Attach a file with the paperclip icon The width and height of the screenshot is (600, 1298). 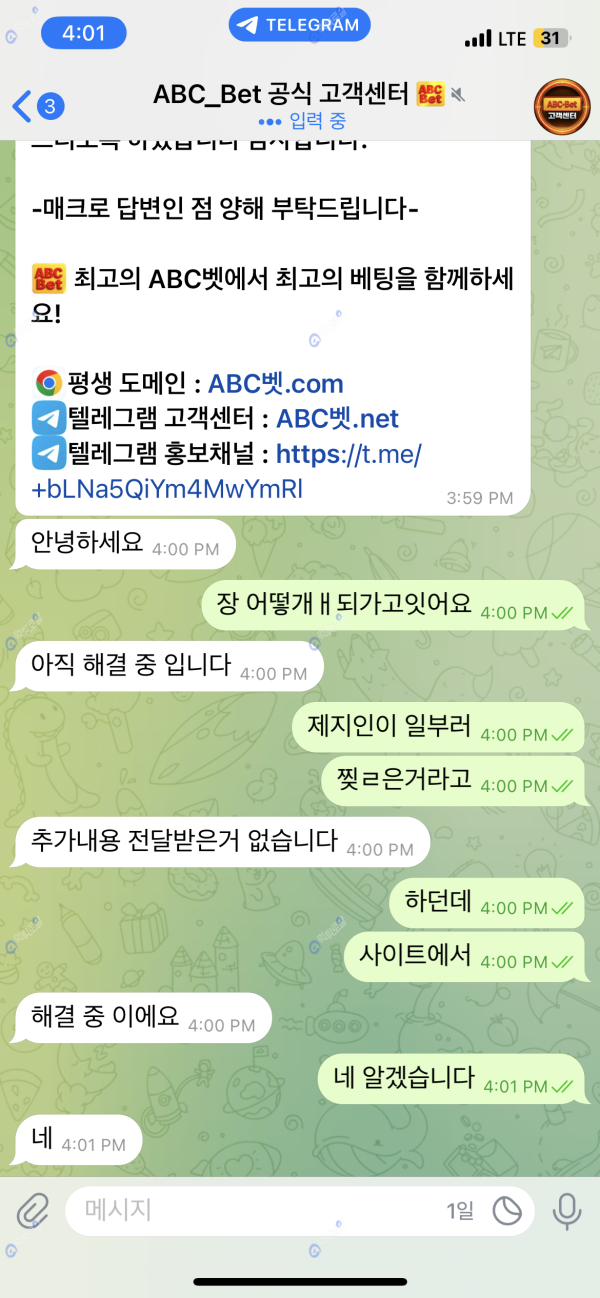[33, 1211]
